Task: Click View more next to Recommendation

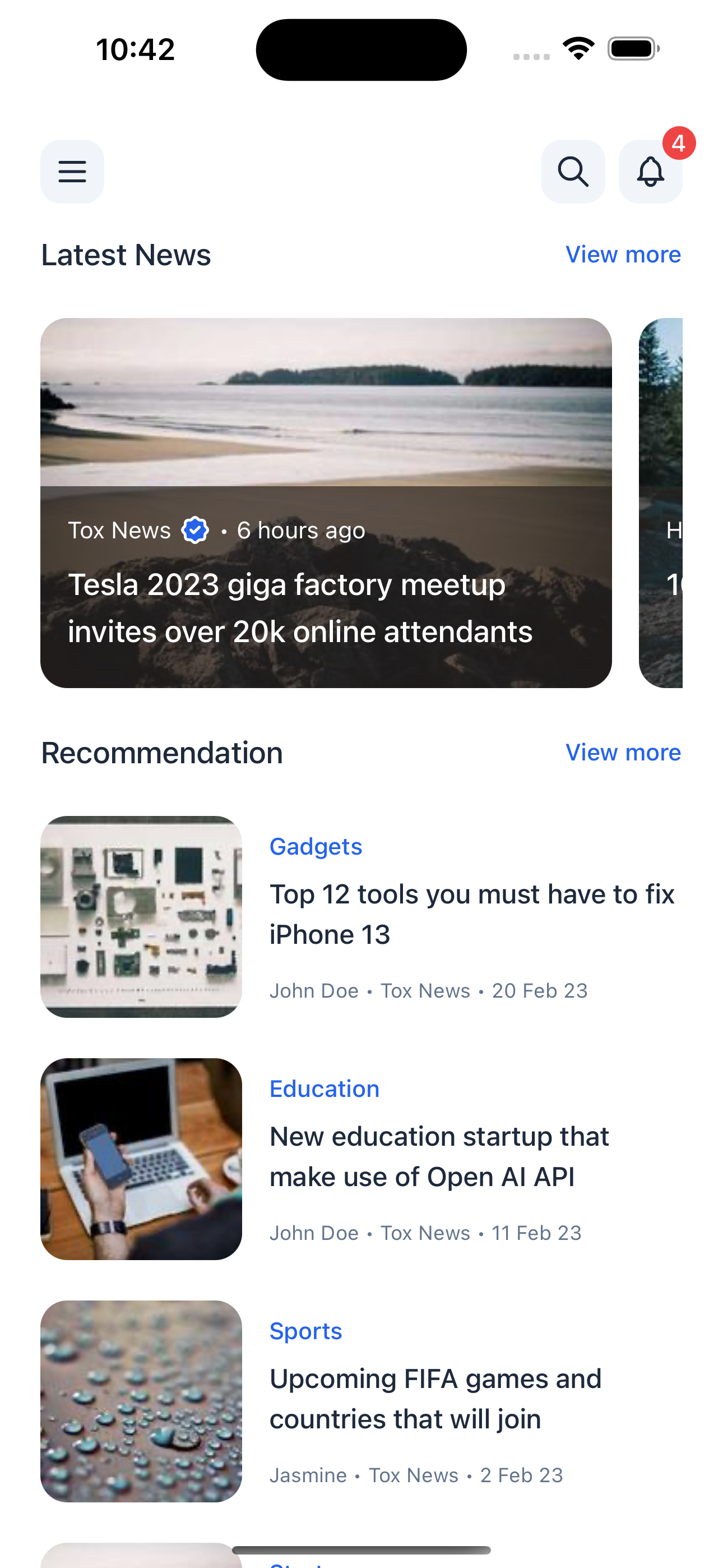Action: (623, 753)
